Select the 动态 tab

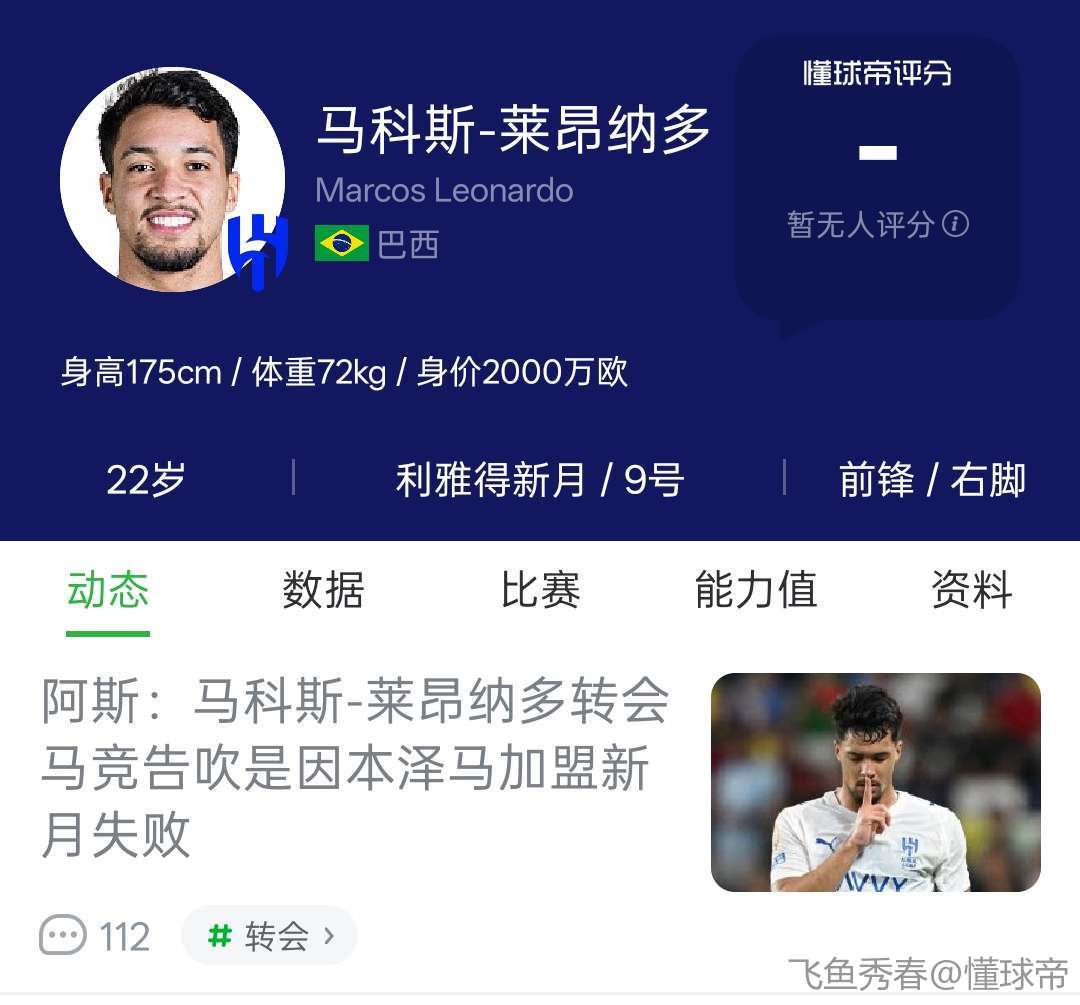click(x=108, y=590)
